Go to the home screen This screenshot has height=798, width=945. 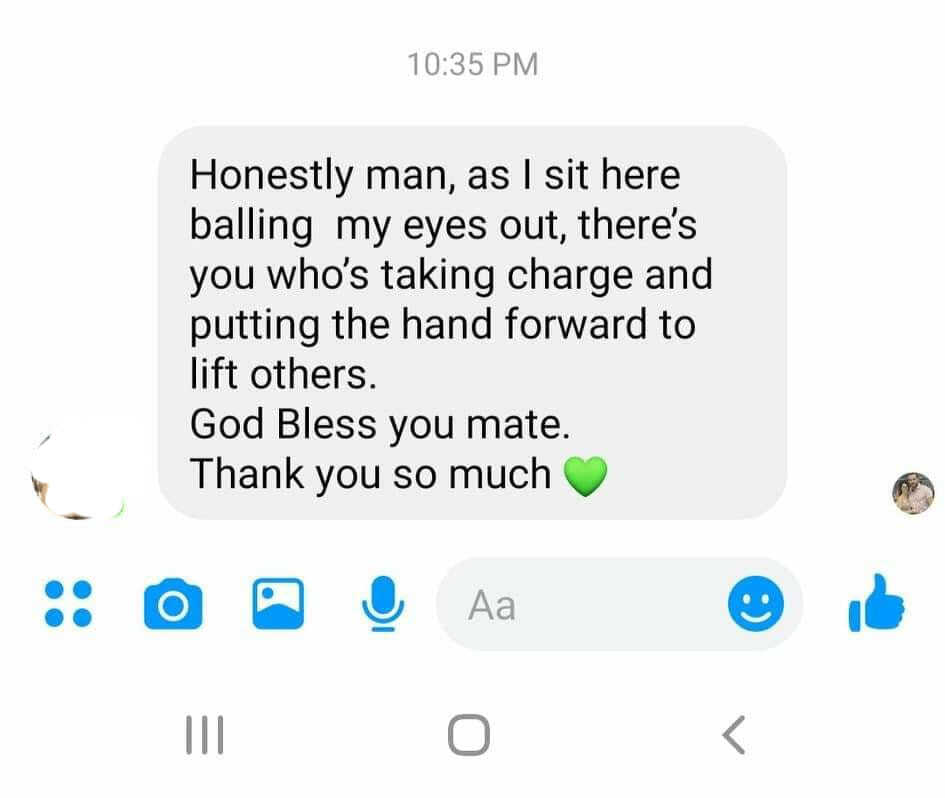[x=469, y=735]
